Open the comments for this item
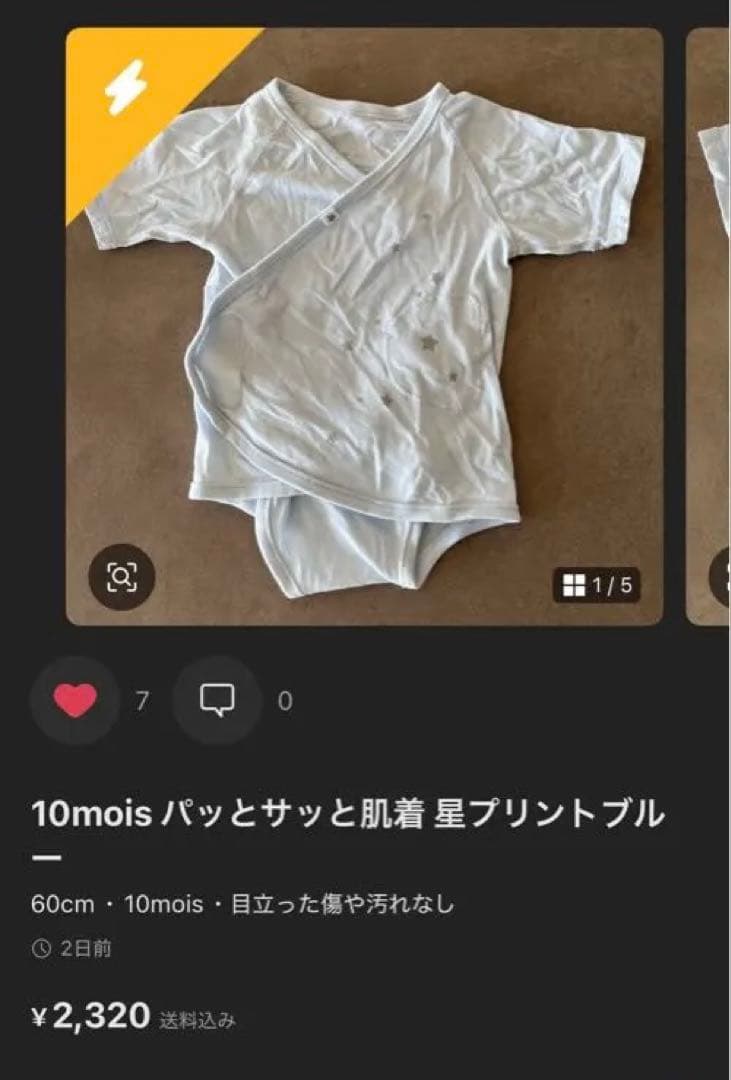 (x=217, y=700)
